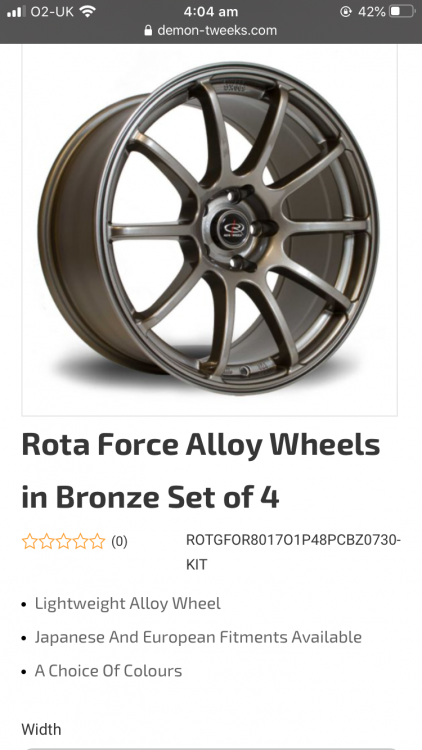Tap the demon-tweeks.com address bar

pyautogui.click(x=211, y=31)
